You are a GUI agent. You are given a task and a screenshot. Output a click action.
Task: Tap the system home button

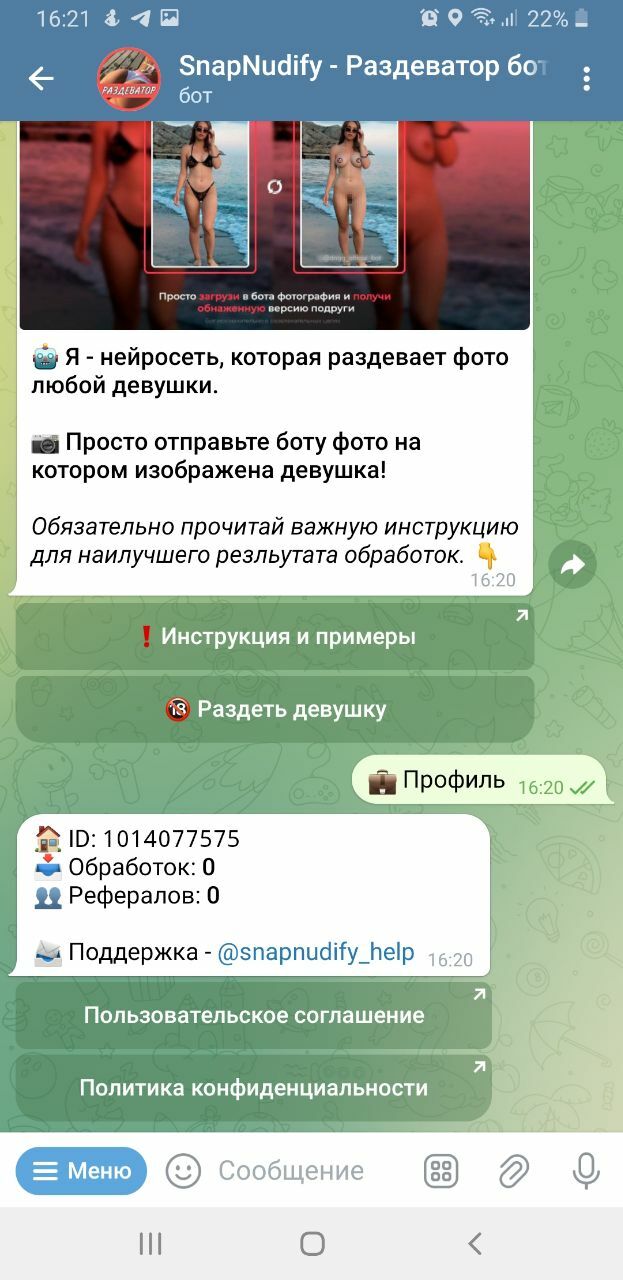coord(312,1243)
